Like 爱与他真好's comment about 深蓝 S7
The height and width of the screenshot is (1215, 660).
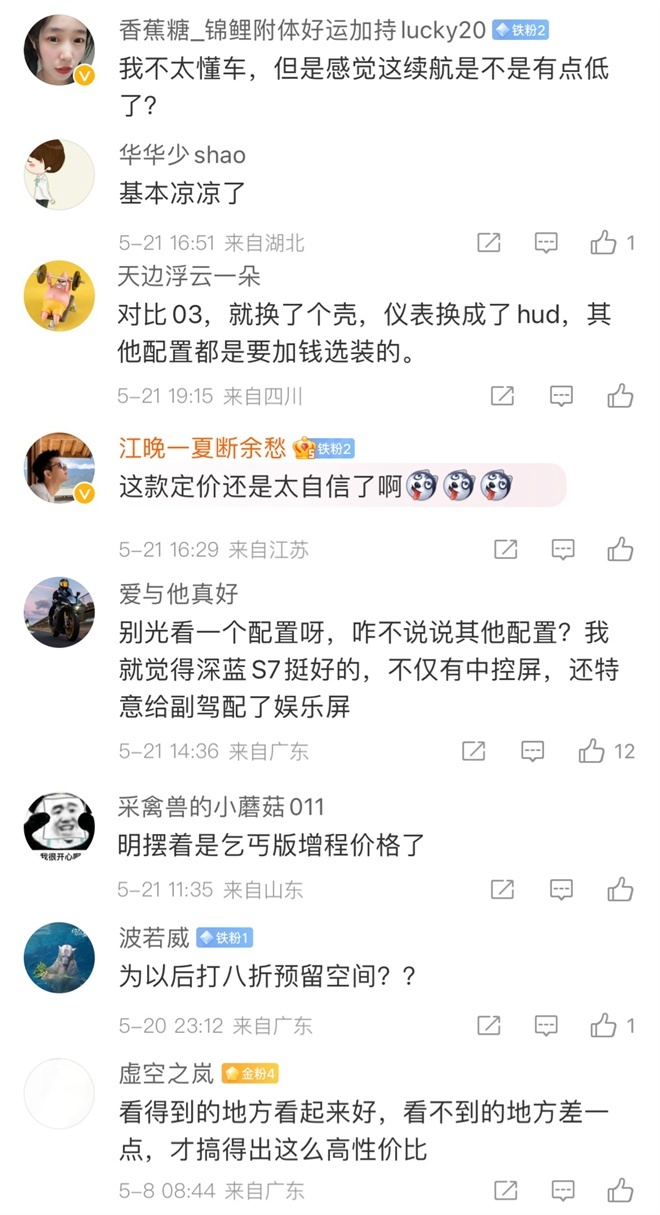coord(592,751)
